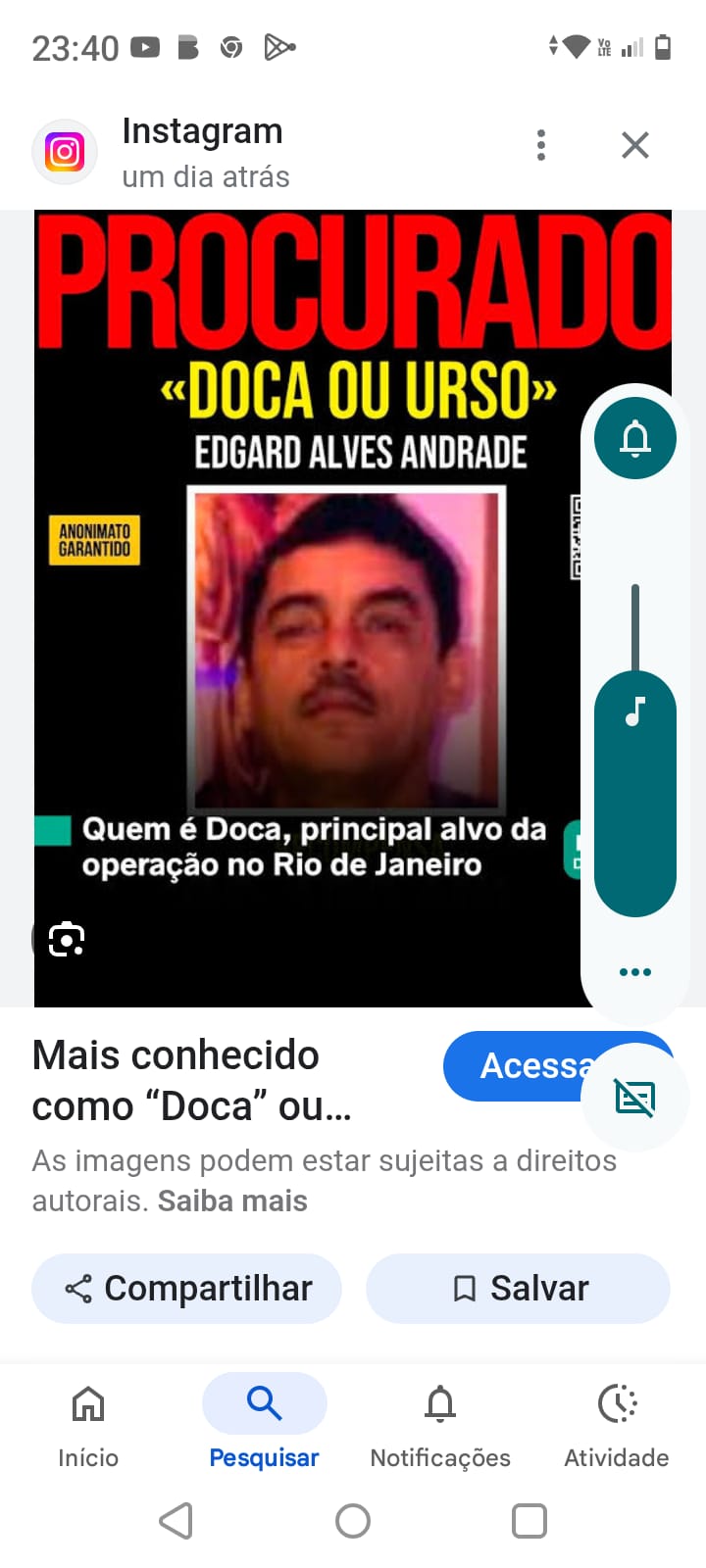
Task: Save the image with Salvar
Action: coord(518,1288)
